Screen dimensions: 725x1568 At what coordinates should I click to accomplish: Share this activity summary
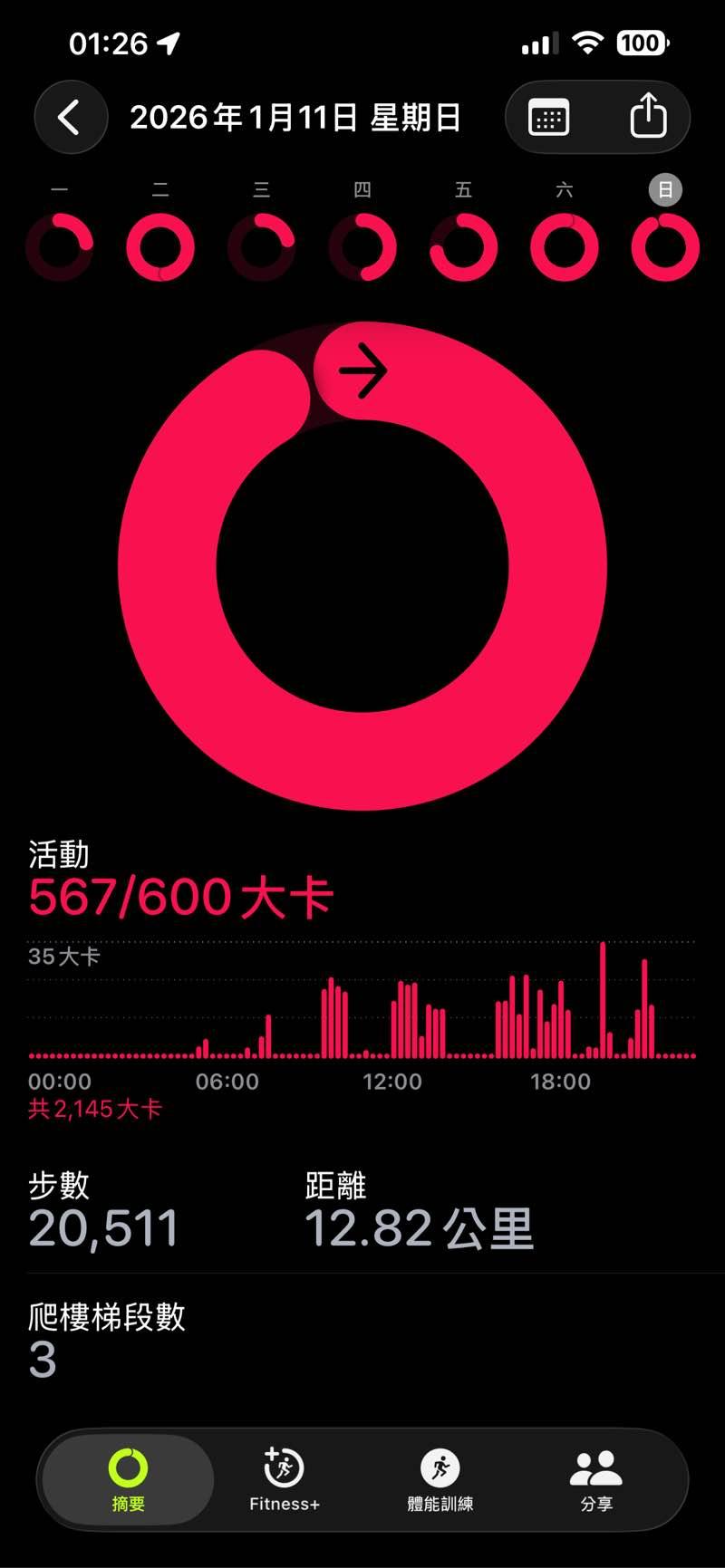coord(648,117)
